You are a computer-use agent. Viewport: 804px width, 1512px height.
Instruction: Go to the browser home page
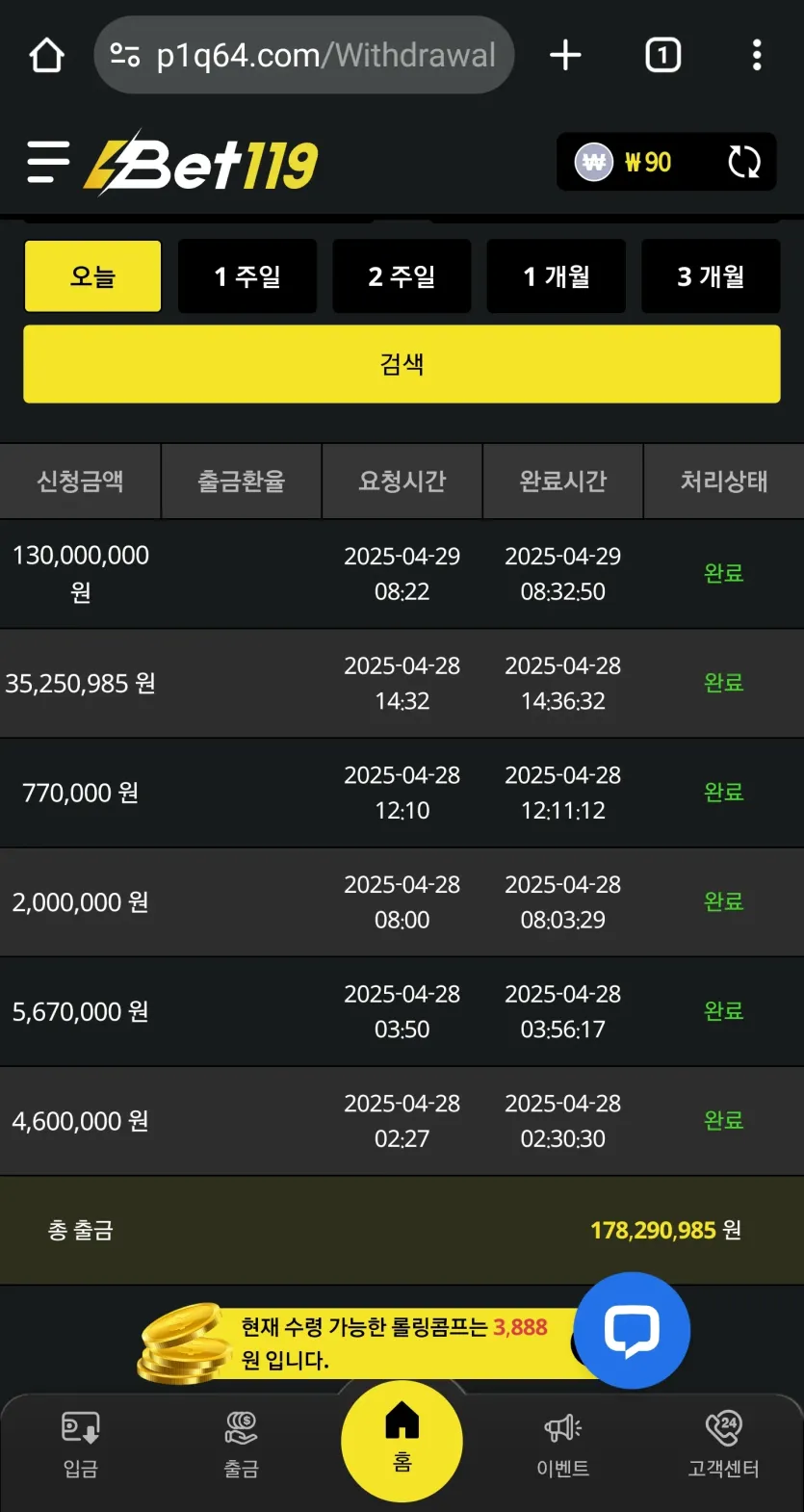(46, 55)
